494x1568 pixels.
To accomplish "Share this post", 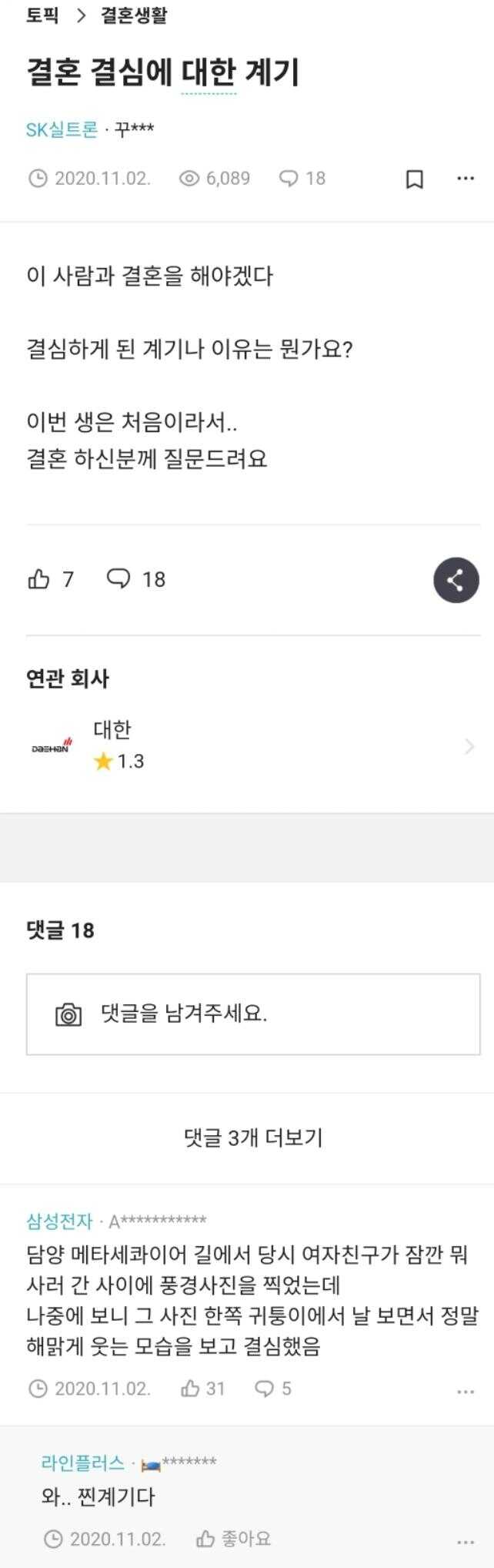I will point(456,580).
